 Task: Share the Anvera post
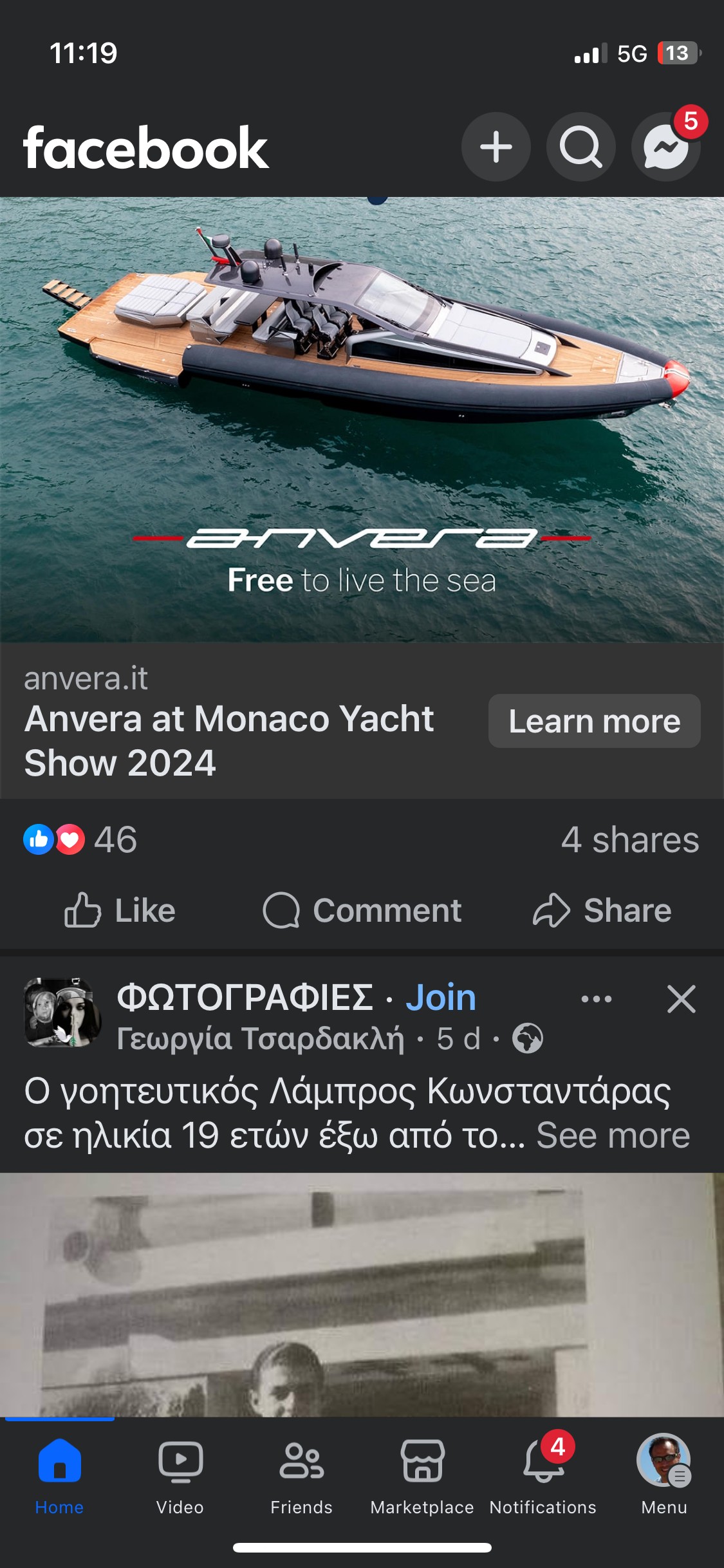pyautogui.click(x=602, y=910)
